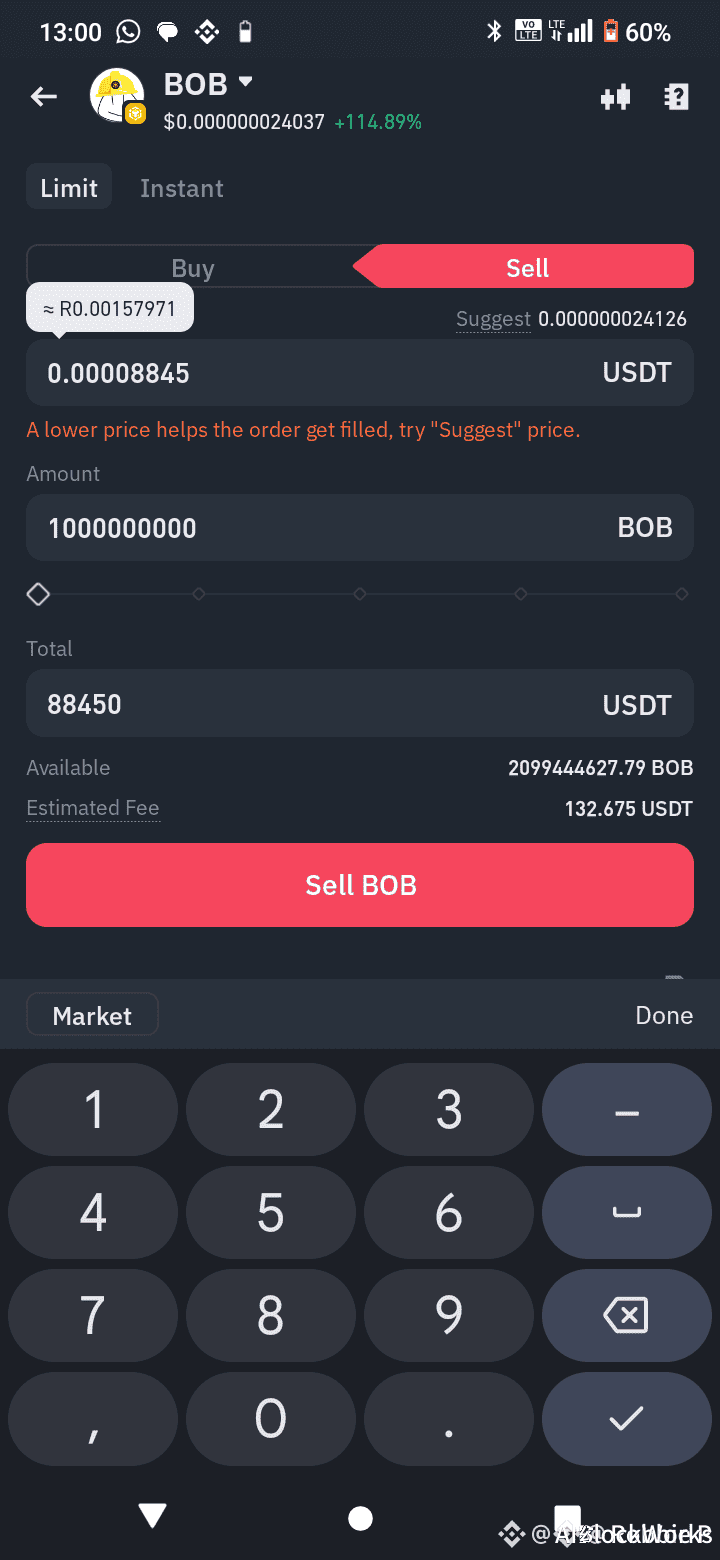Confirm entry with the keypad checkmark key
This screenshot has width=720, height=1560.
[626, 1418]
